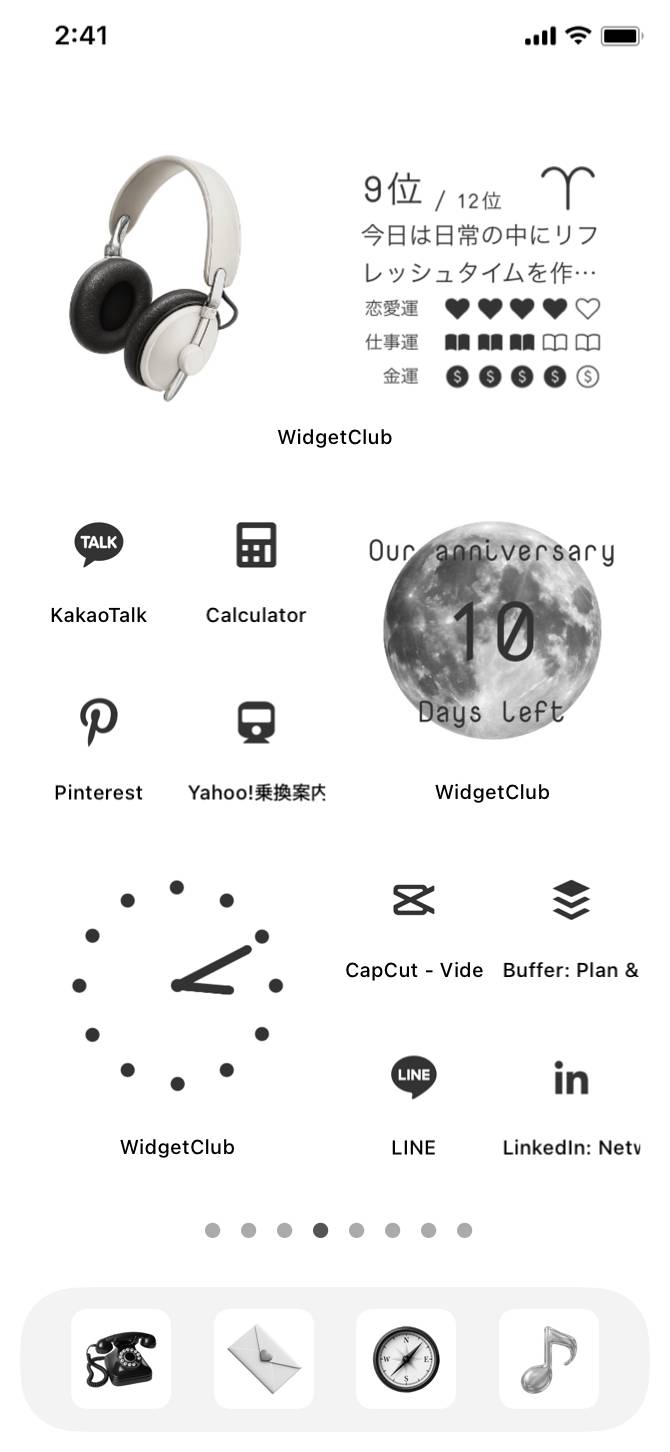Viewport: 670px width, 1452px height.
Task: Open the horoscope ranking widget
Action: pos(480,280)
